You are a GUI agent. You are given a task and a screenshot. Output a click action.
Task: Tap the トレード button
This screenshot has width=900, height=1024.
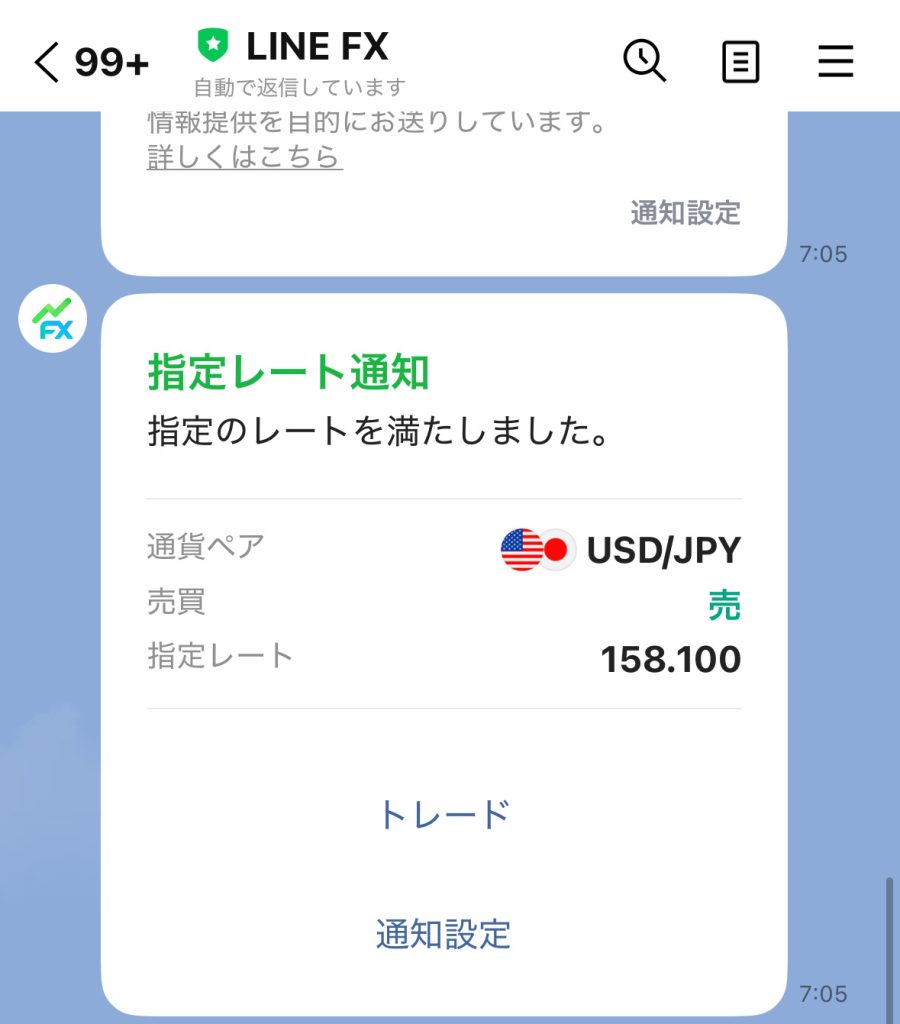(x=443, y=815)
